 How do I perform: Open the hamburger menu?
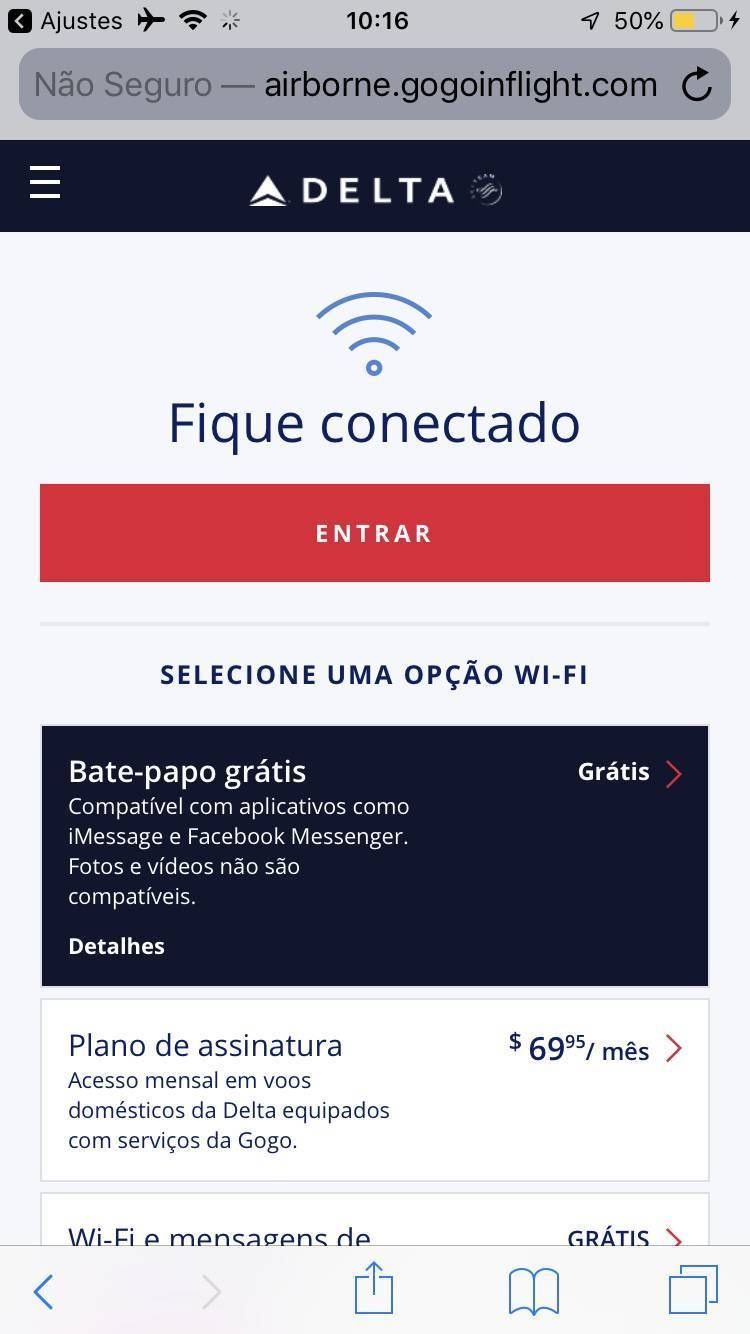pos(45,183)
